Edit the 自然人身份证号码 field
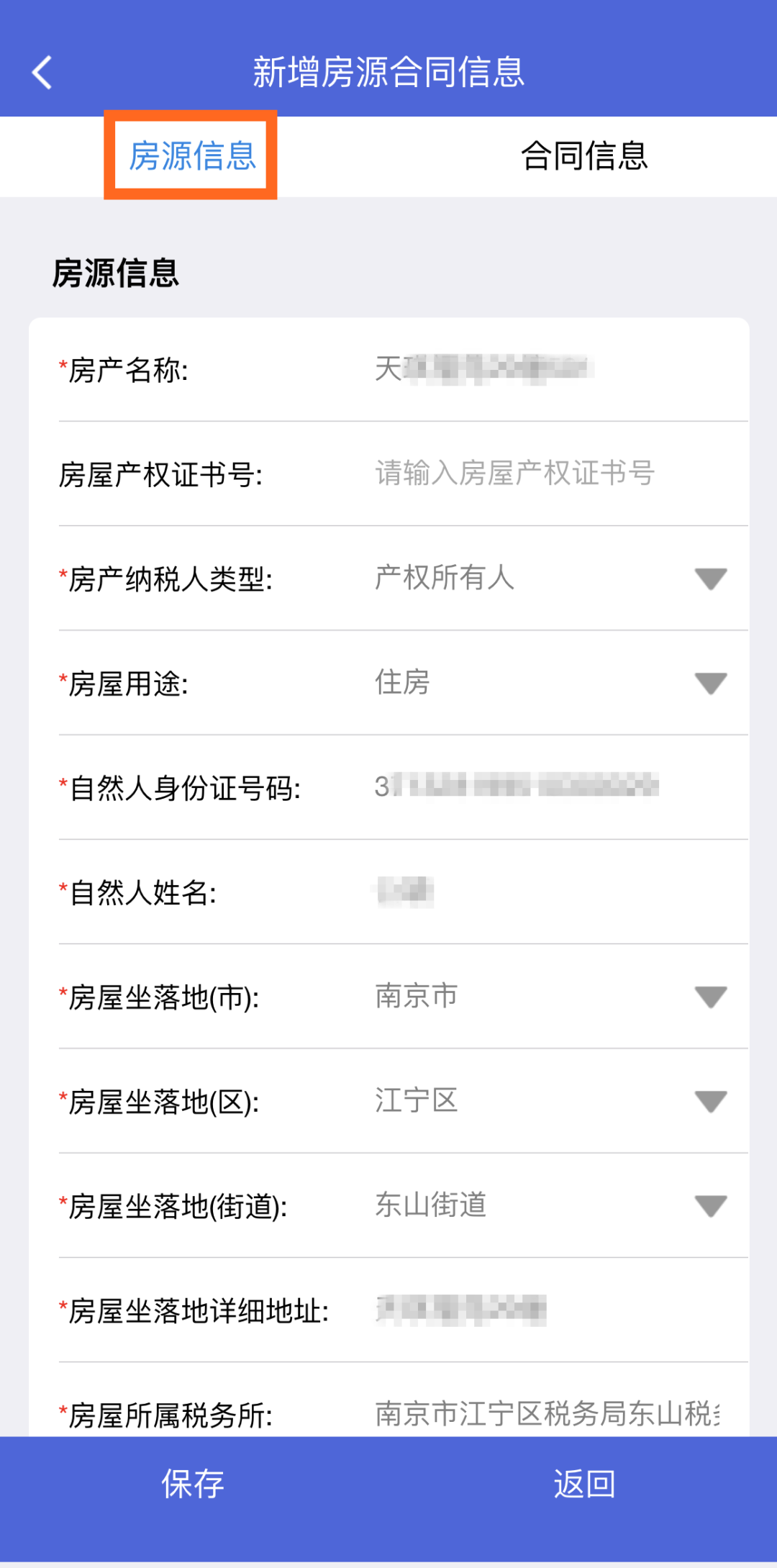Image resolution: width=777 pixels, height=1568 pixels. click(x=547, y=787)
